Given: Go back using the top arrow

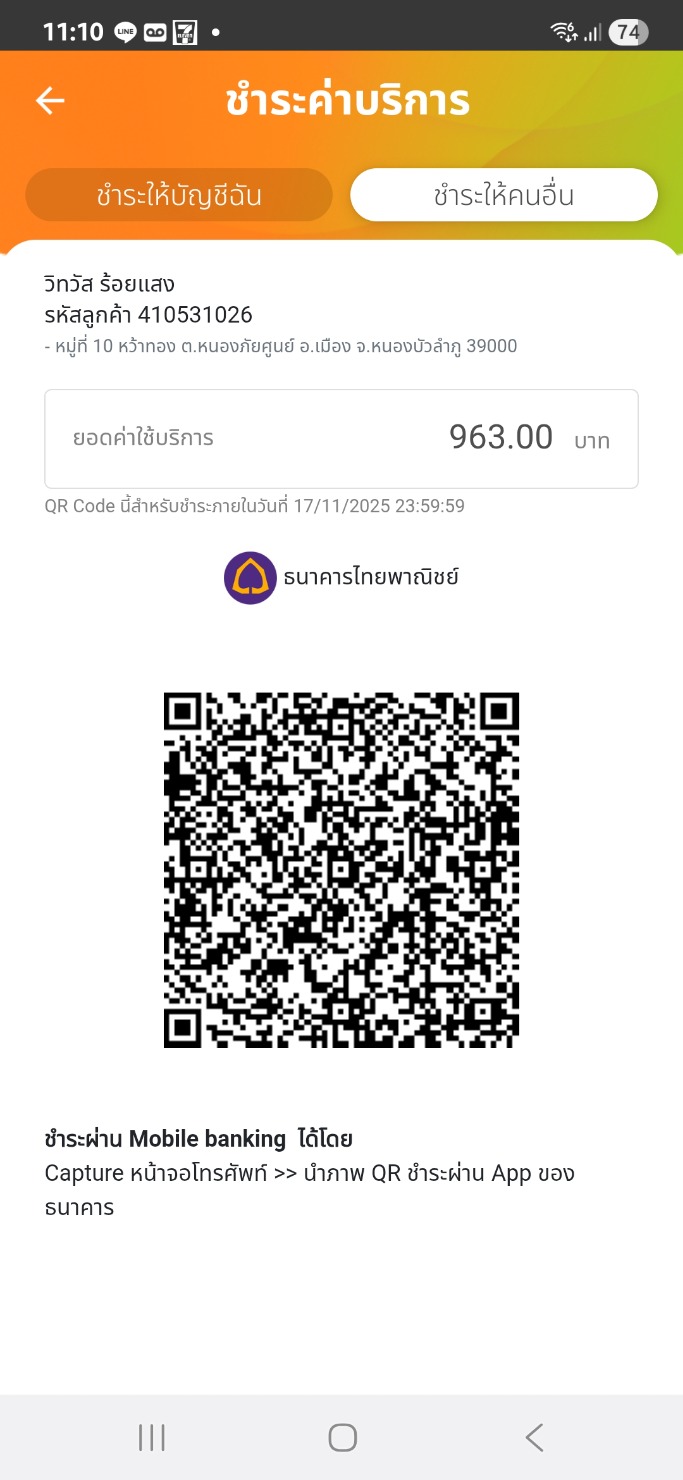Looking at the screenshot, I should pos(50,101).
